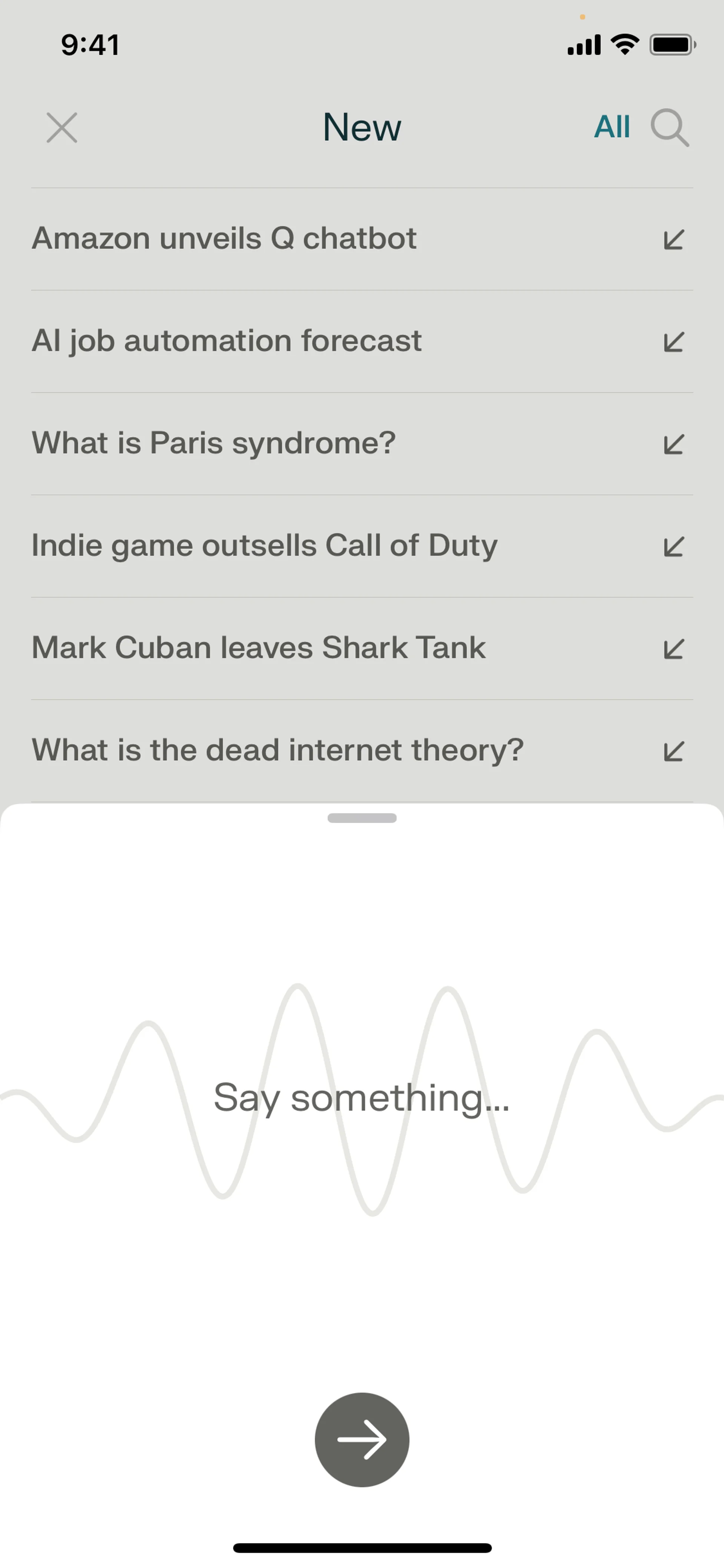Close the New threads screen

point(62,128)
